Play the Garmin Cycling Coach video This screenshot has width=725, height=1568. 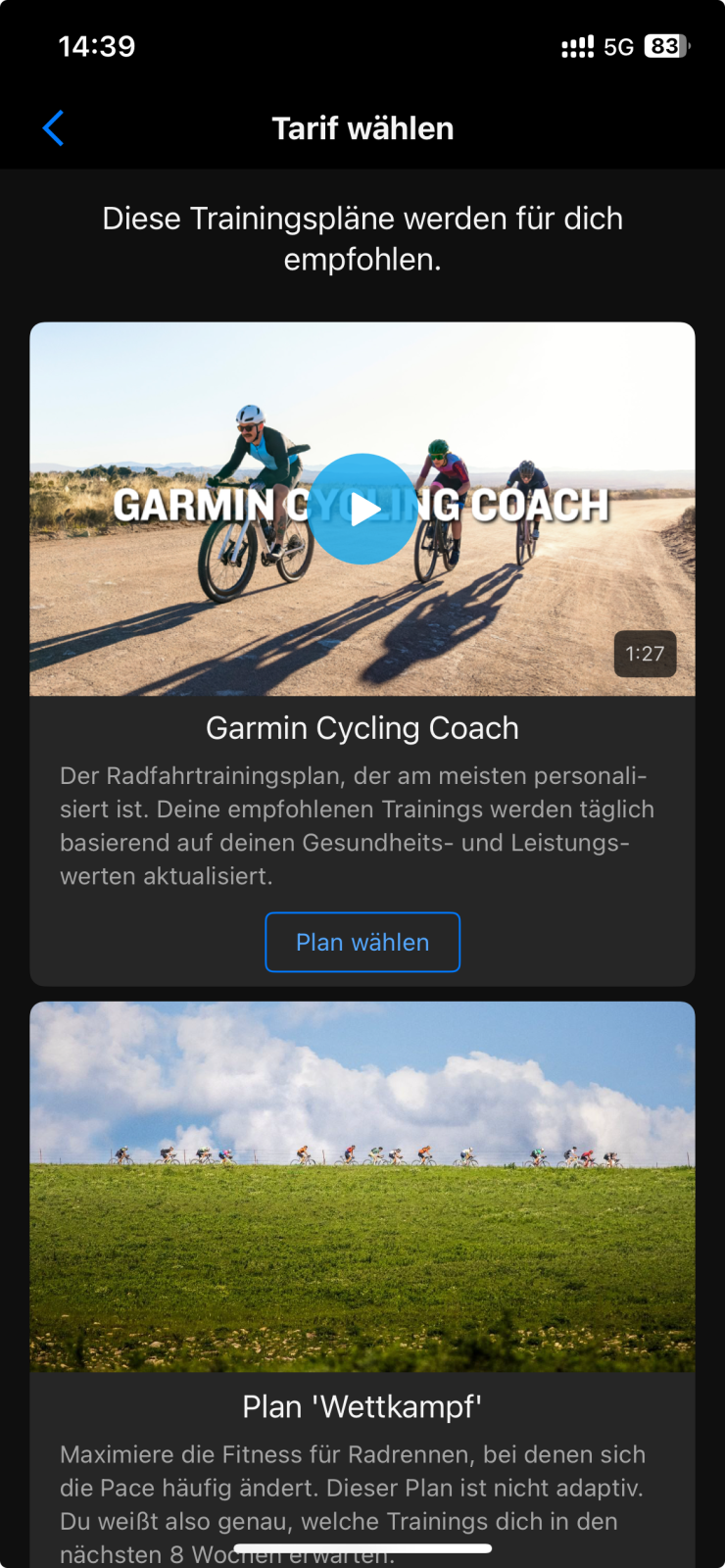362,509
